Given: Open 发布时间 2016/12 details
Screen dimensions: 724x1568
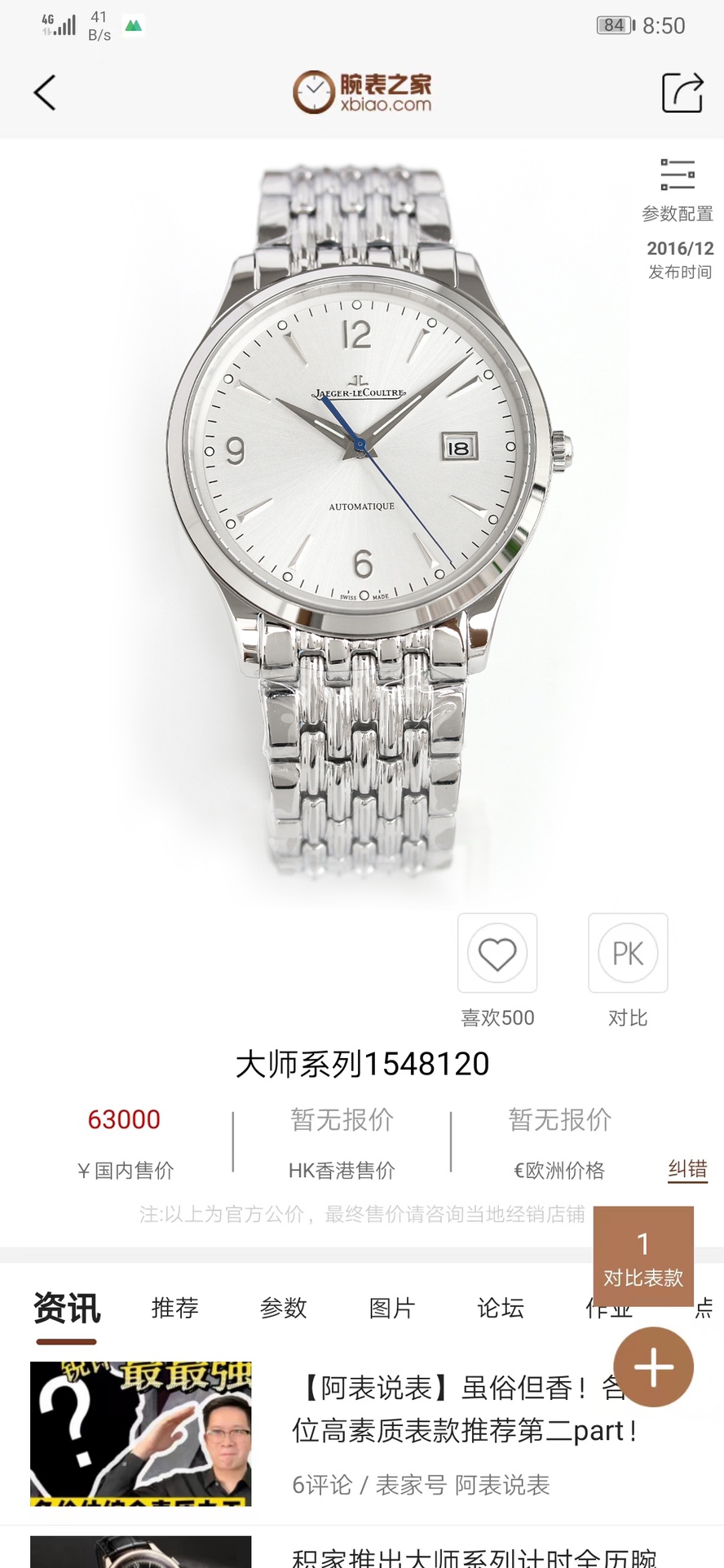Looking at the screenshot, I should point(679,259).
